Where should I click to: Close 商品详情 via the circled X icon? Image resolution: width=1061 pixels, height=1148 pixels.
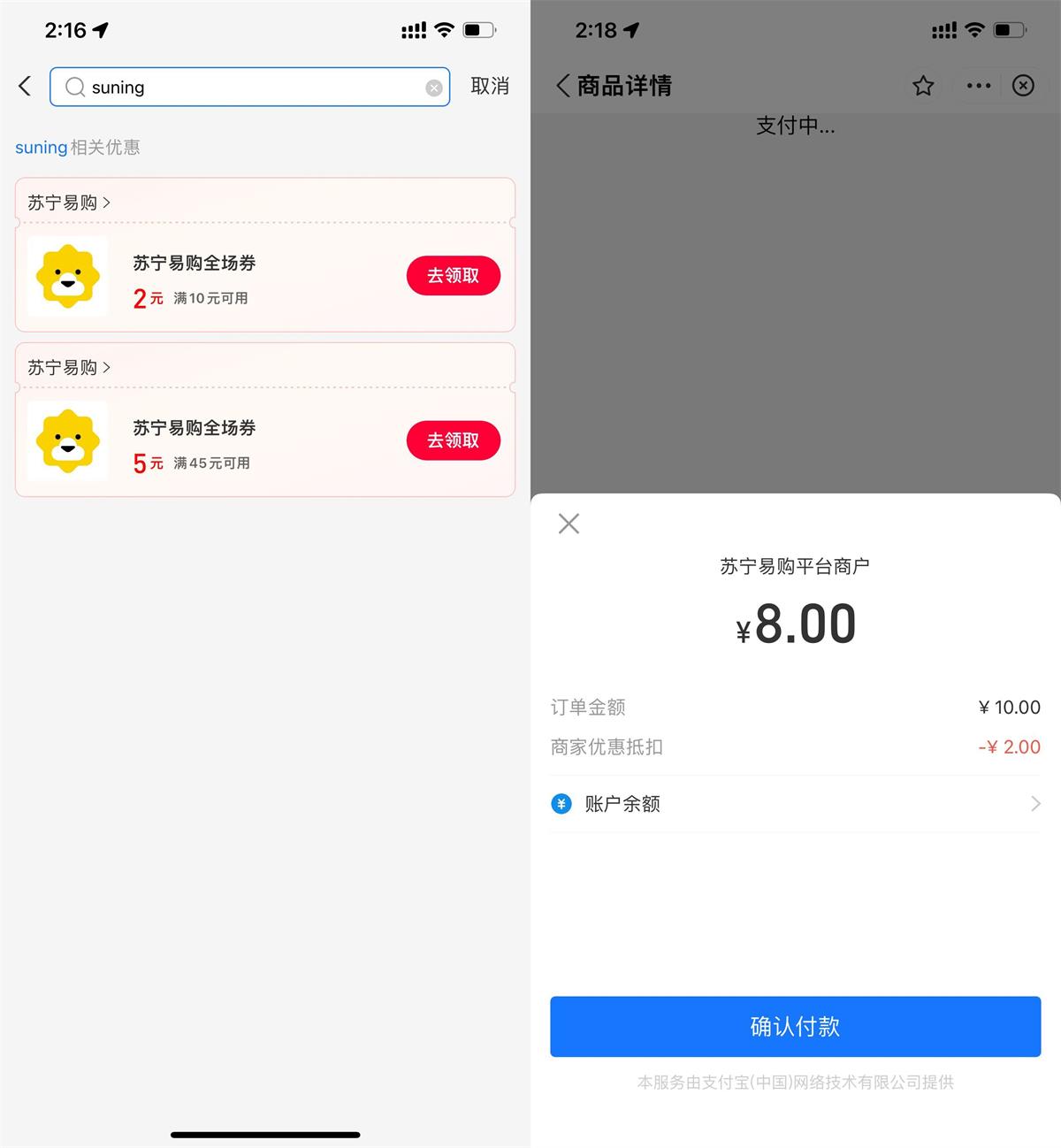coord(1023,86)
